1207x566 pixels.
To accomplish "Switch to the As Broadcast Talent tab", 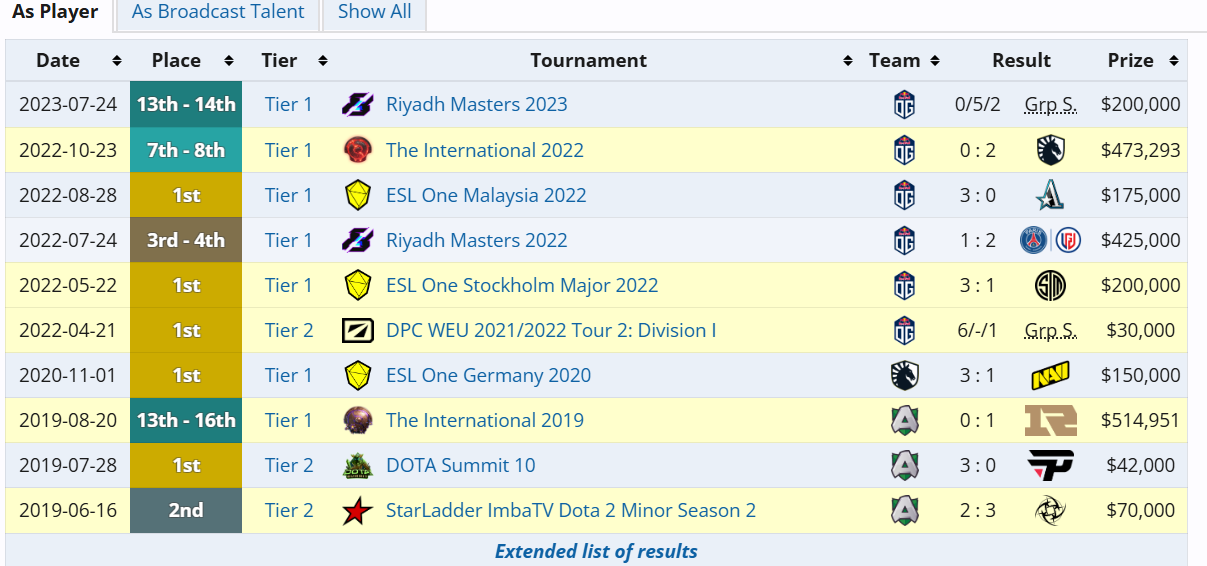I will (218, 12).
